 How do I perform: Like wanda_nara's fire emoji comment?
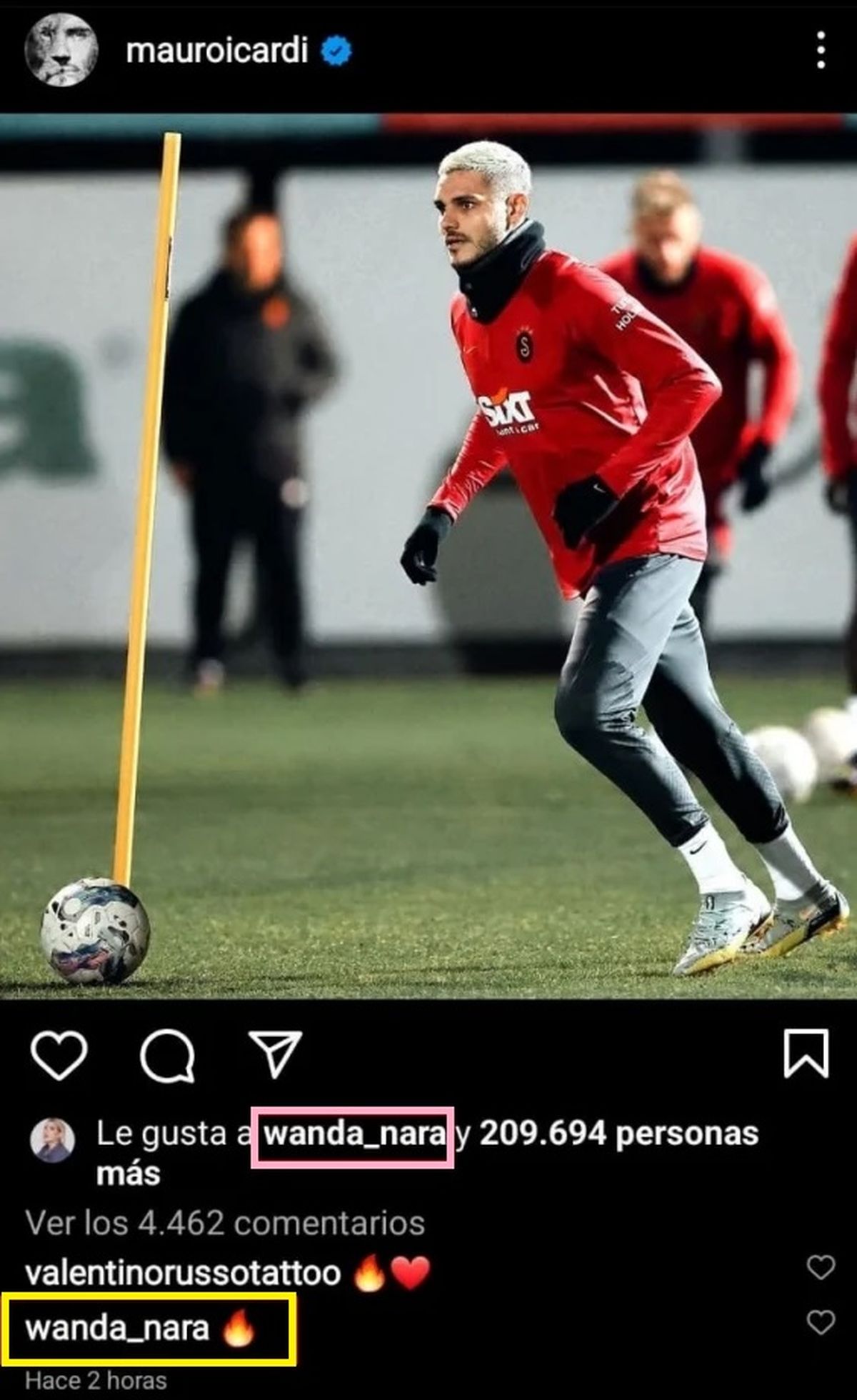coord(821,1323)
